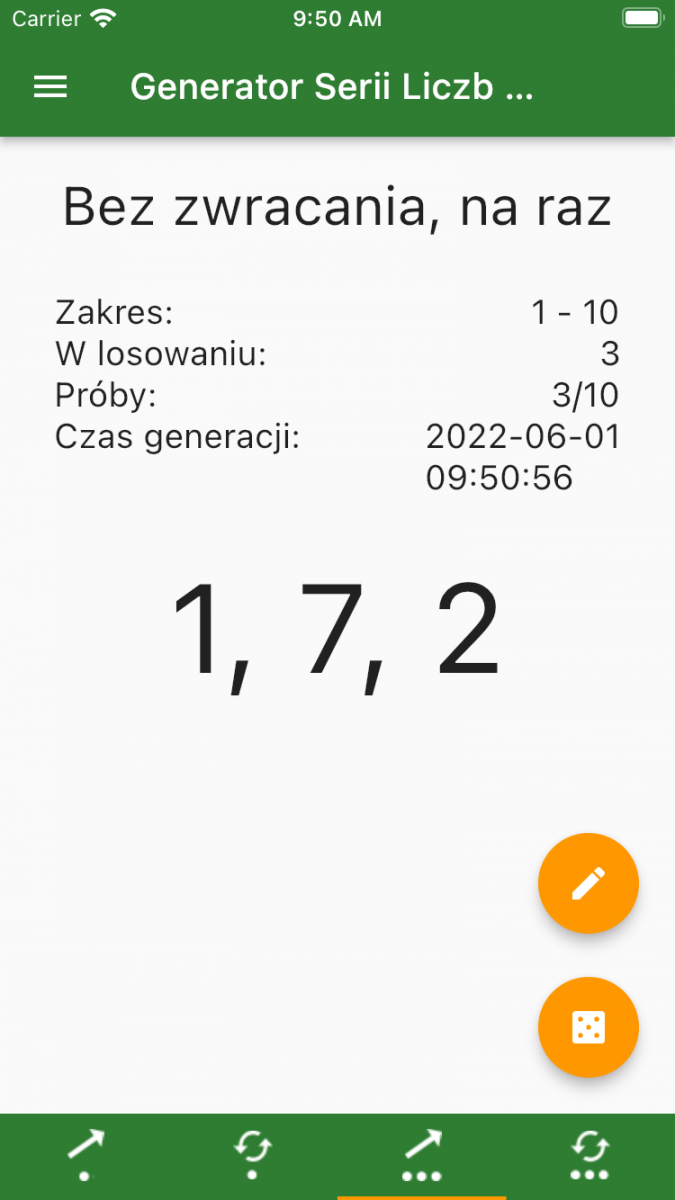675x1200 pixels.
Task: Open the hamburger drawer menu
Action: (51, 87)
